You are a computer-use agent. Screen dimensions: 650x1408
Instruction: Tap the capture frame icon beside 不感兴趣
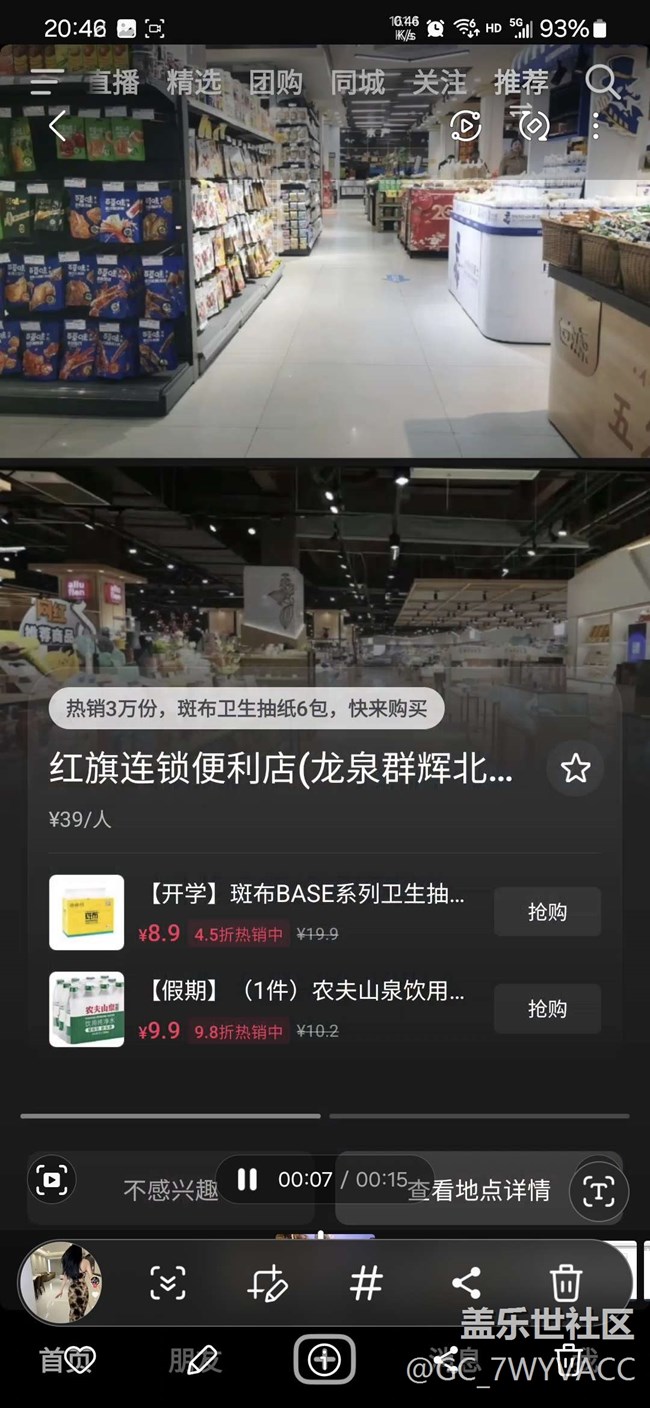(52, 1181)
